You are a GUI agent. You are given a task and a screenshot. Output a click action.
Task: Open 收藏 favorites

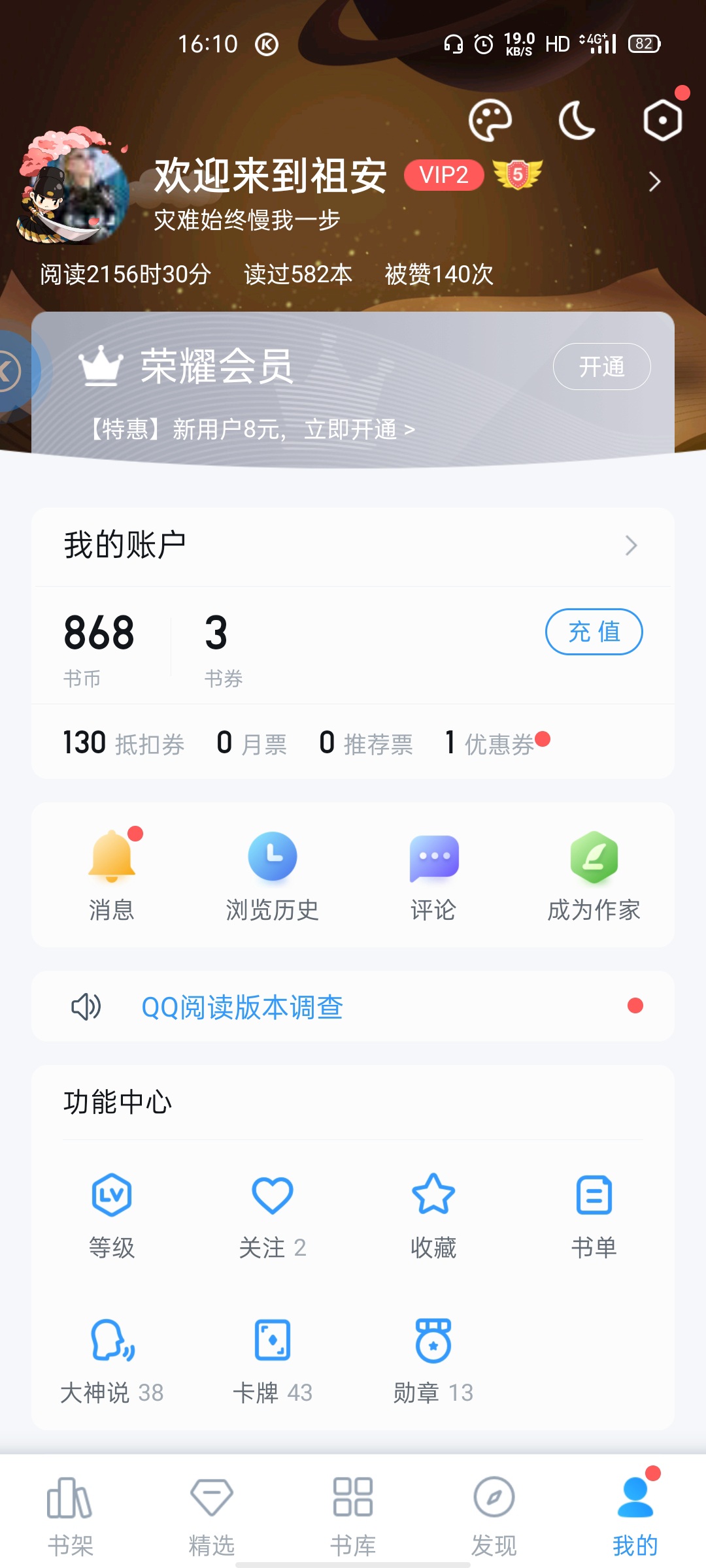pos(433,1215)
